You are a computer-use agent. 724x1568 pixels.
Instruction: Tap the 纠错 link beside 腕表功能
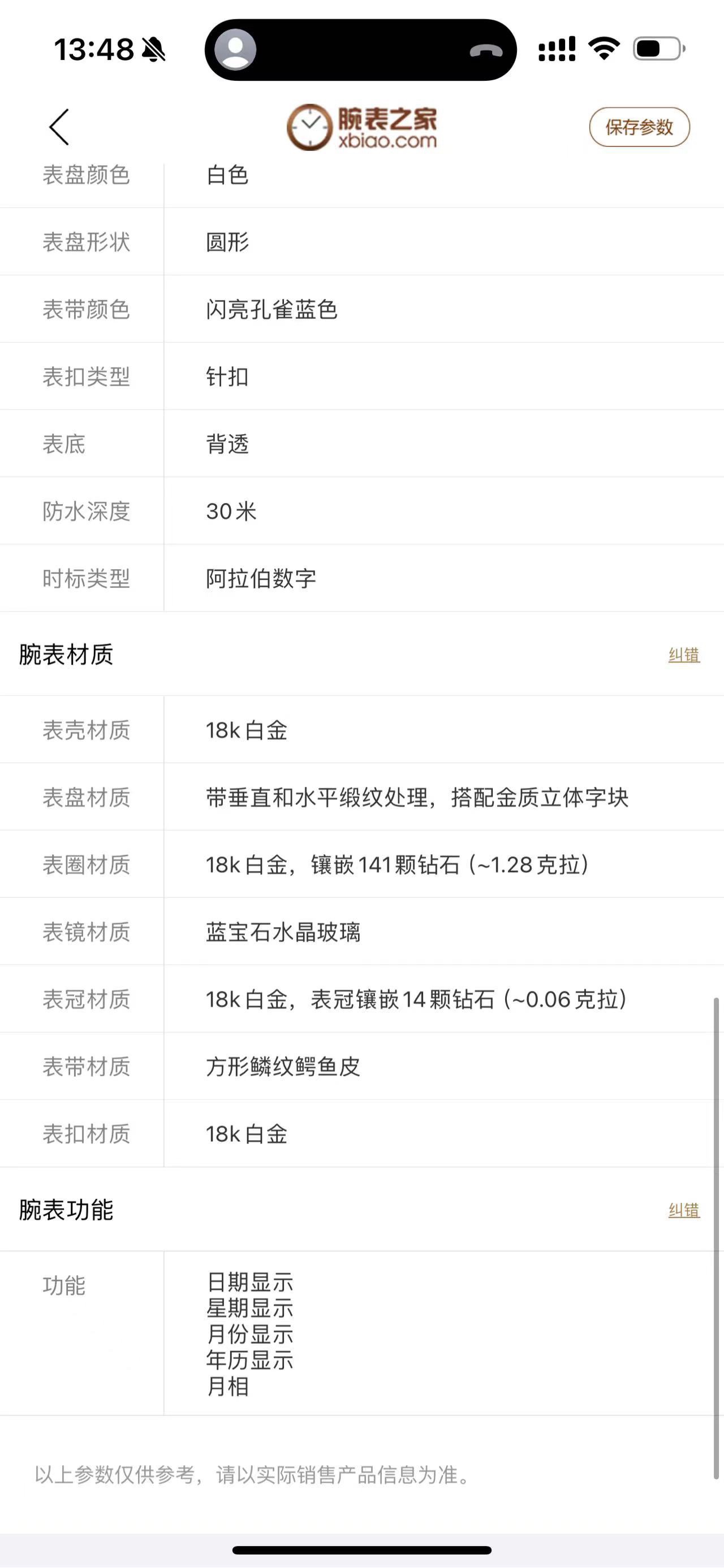click(x=683, y=1210)
